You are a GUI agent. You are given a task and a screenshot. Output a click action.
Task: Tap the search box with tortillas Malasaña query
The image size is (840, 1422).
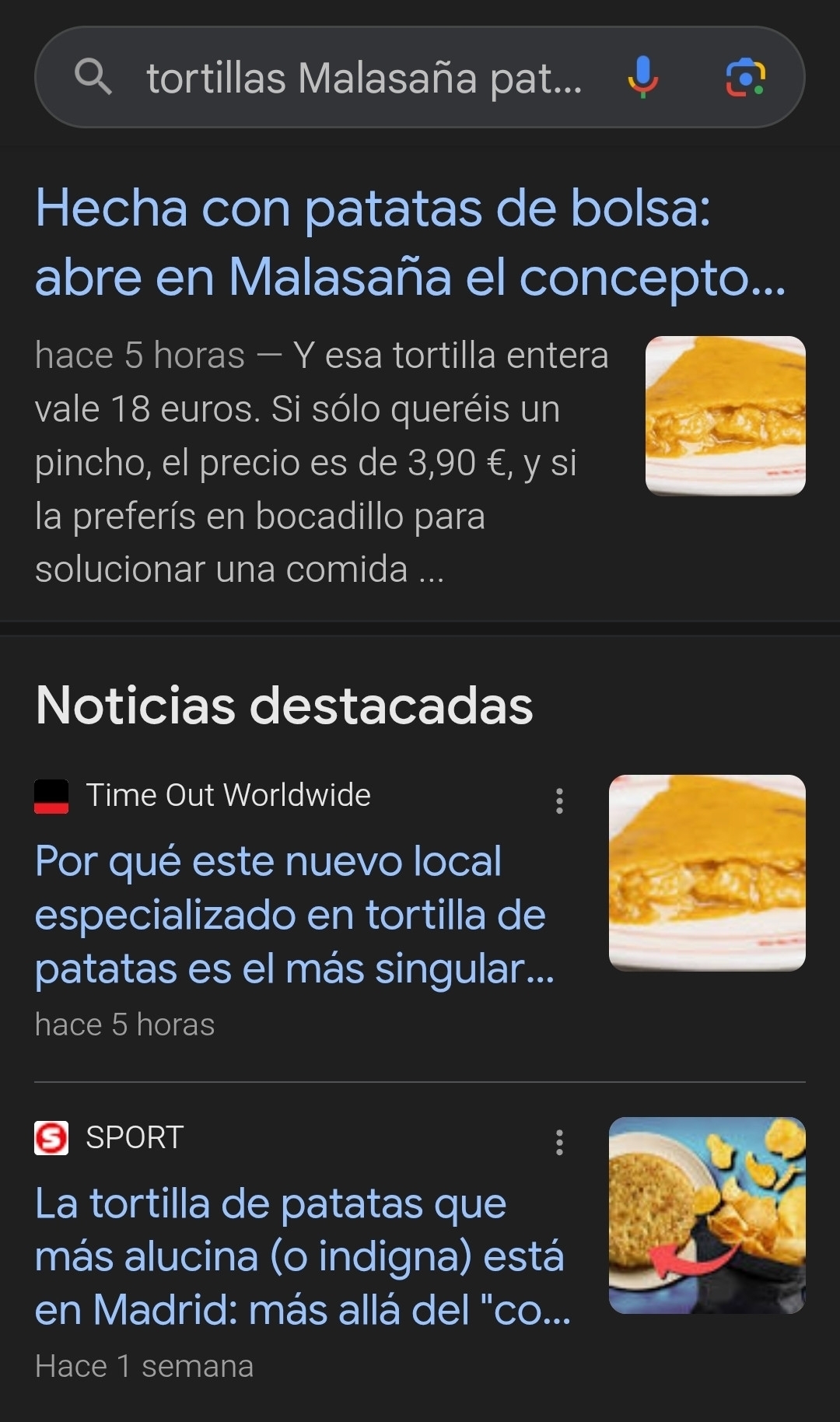tap(364, 78)
